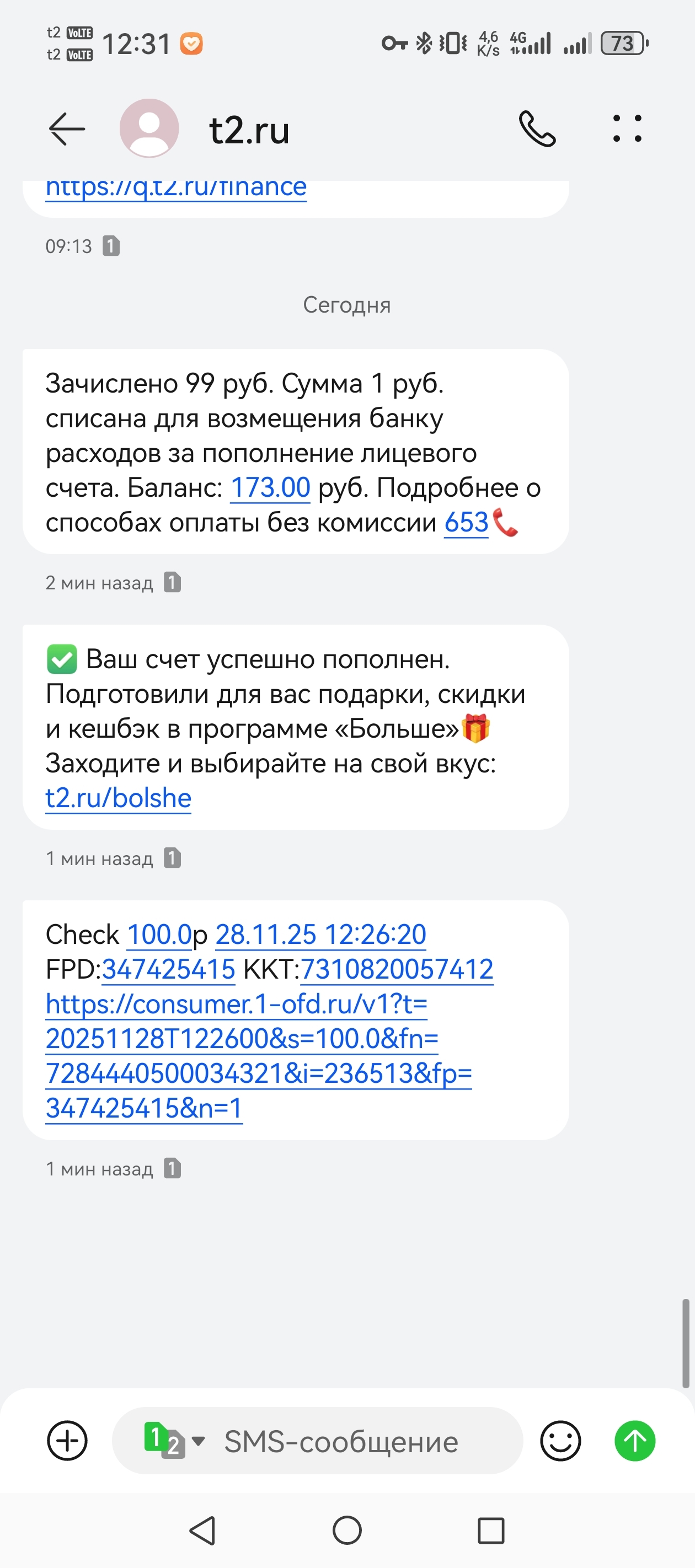
Task: Open the t2.ru/bolshe link
Action: point(118,798)
